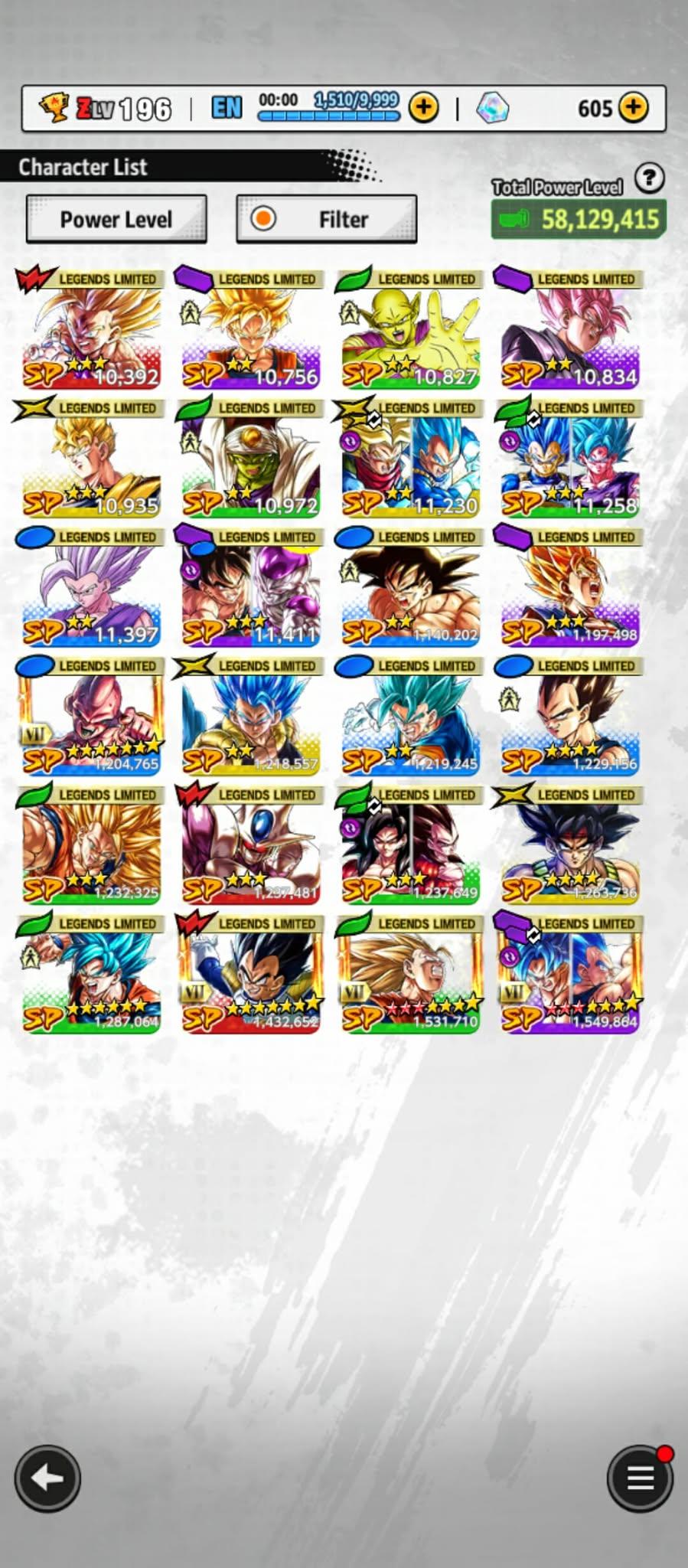Go back with the arrow button

tap(47, 1478)
